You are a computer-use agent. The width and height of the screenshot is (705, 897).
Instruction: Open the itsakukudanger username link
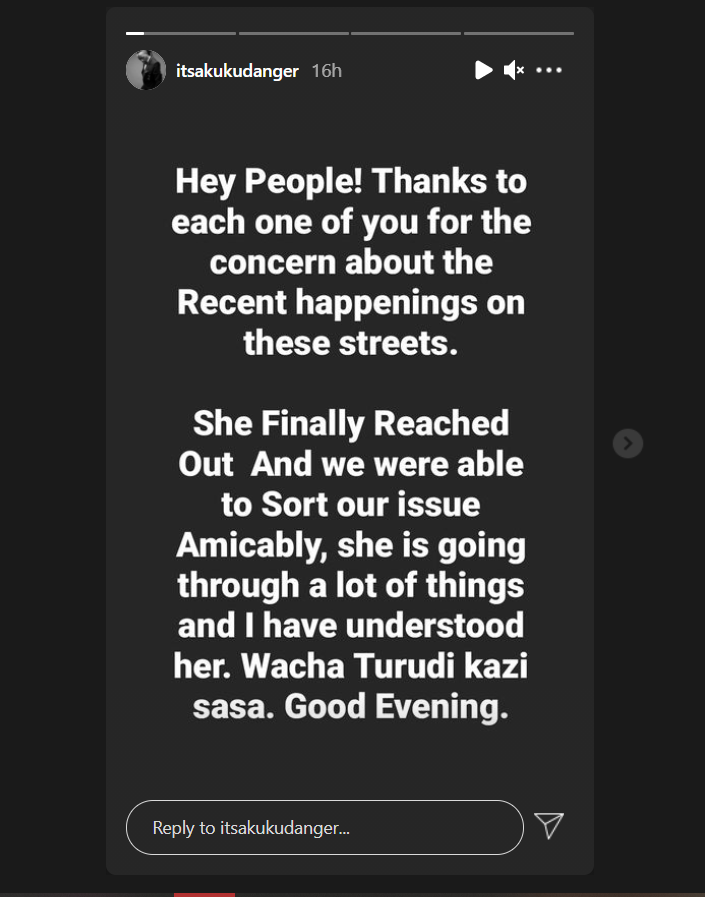coord(237,71)
